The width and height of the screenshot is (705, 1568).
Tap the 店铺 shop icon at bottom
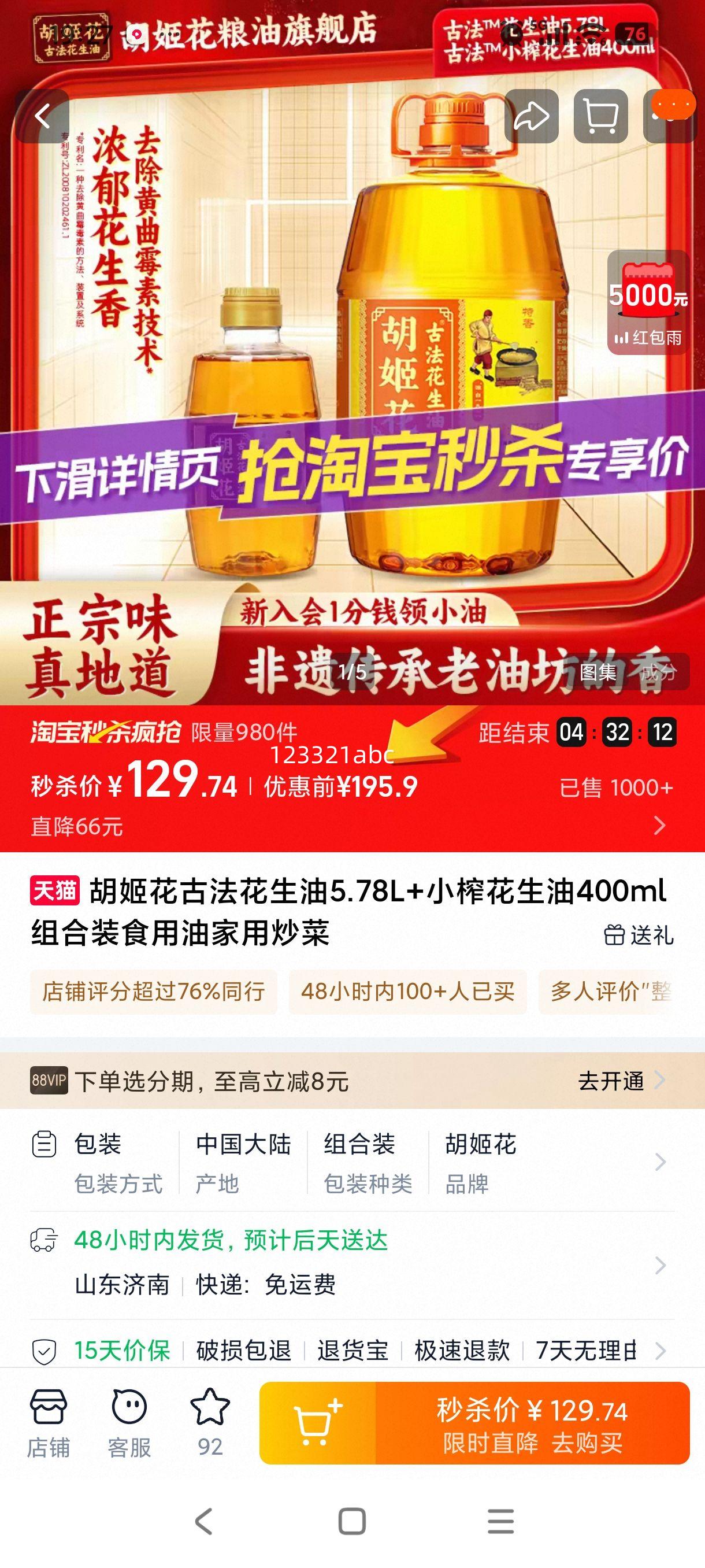pos(50,1428)
